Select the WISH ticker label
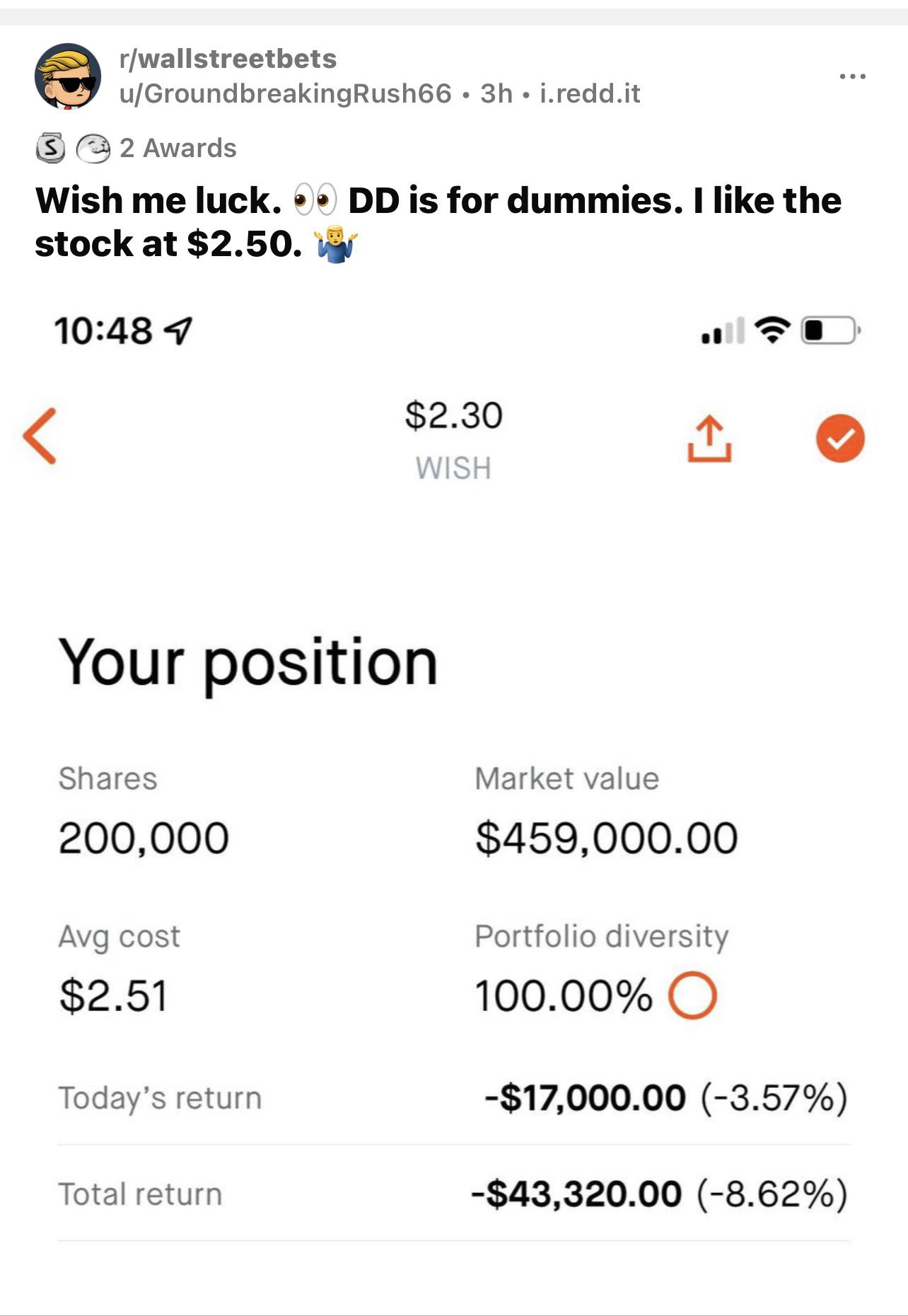This screenshot has height=1316, width=908. pos(453,466)
